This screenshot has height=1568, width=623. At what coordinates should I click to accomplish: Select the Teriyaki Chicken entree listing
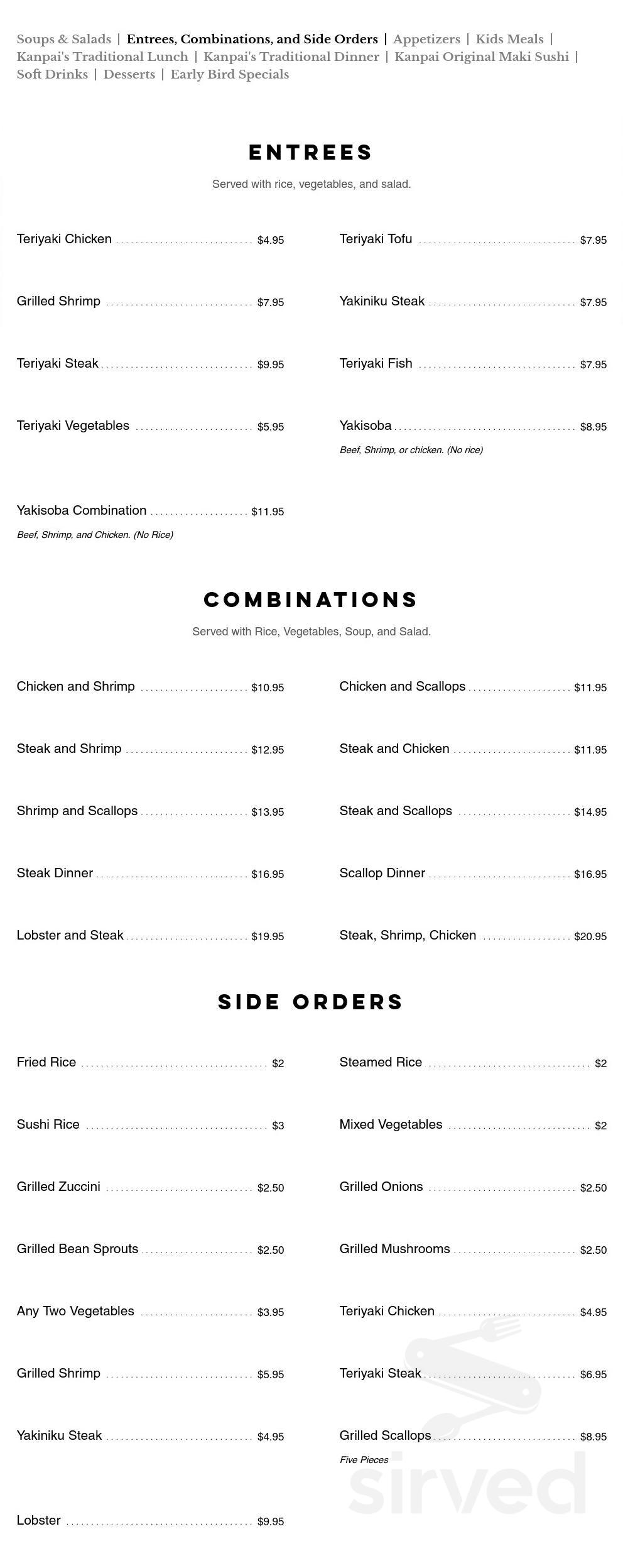(x=63, y=238)
